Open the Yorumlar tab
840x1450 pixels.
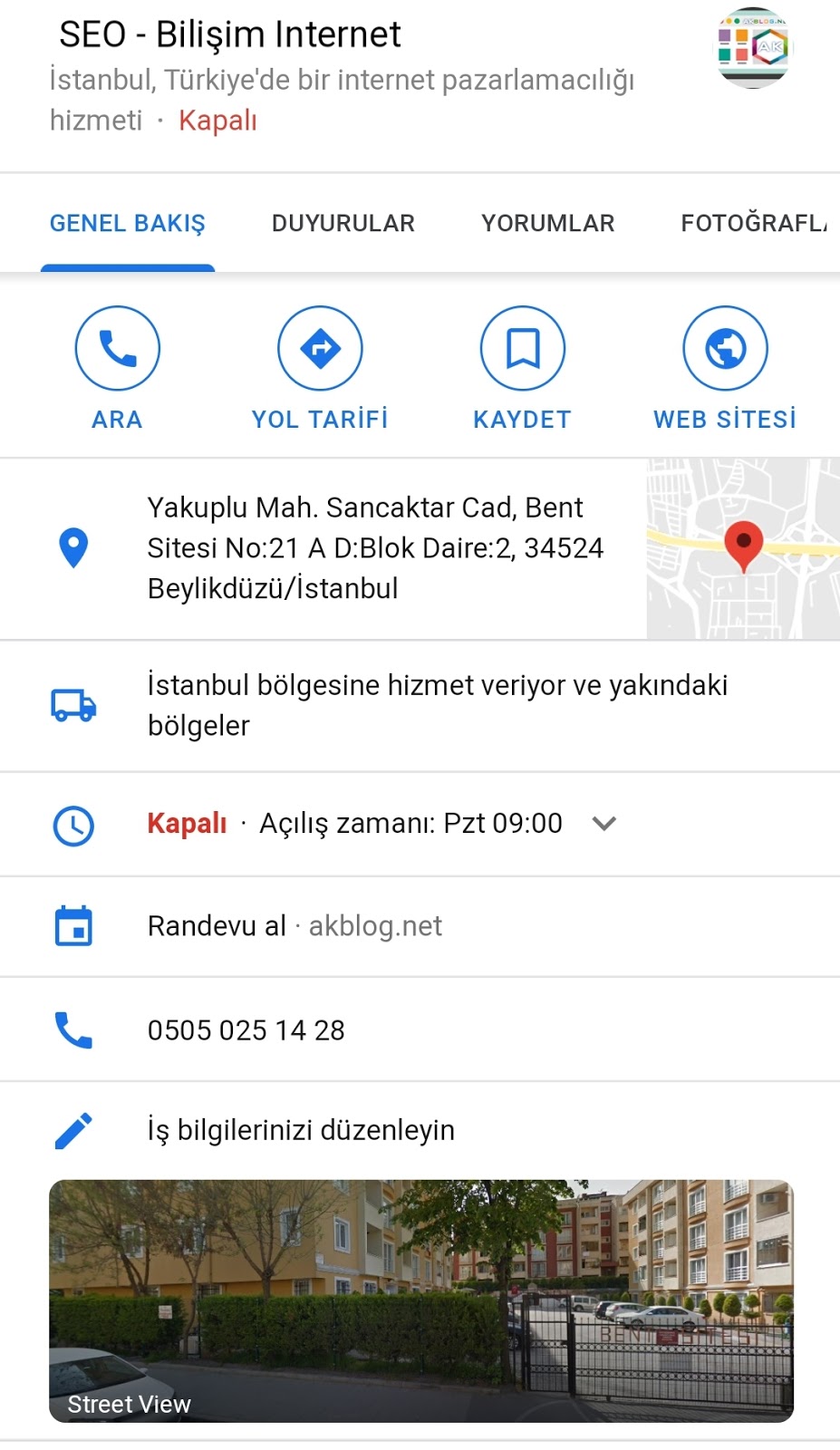point(547,223)
